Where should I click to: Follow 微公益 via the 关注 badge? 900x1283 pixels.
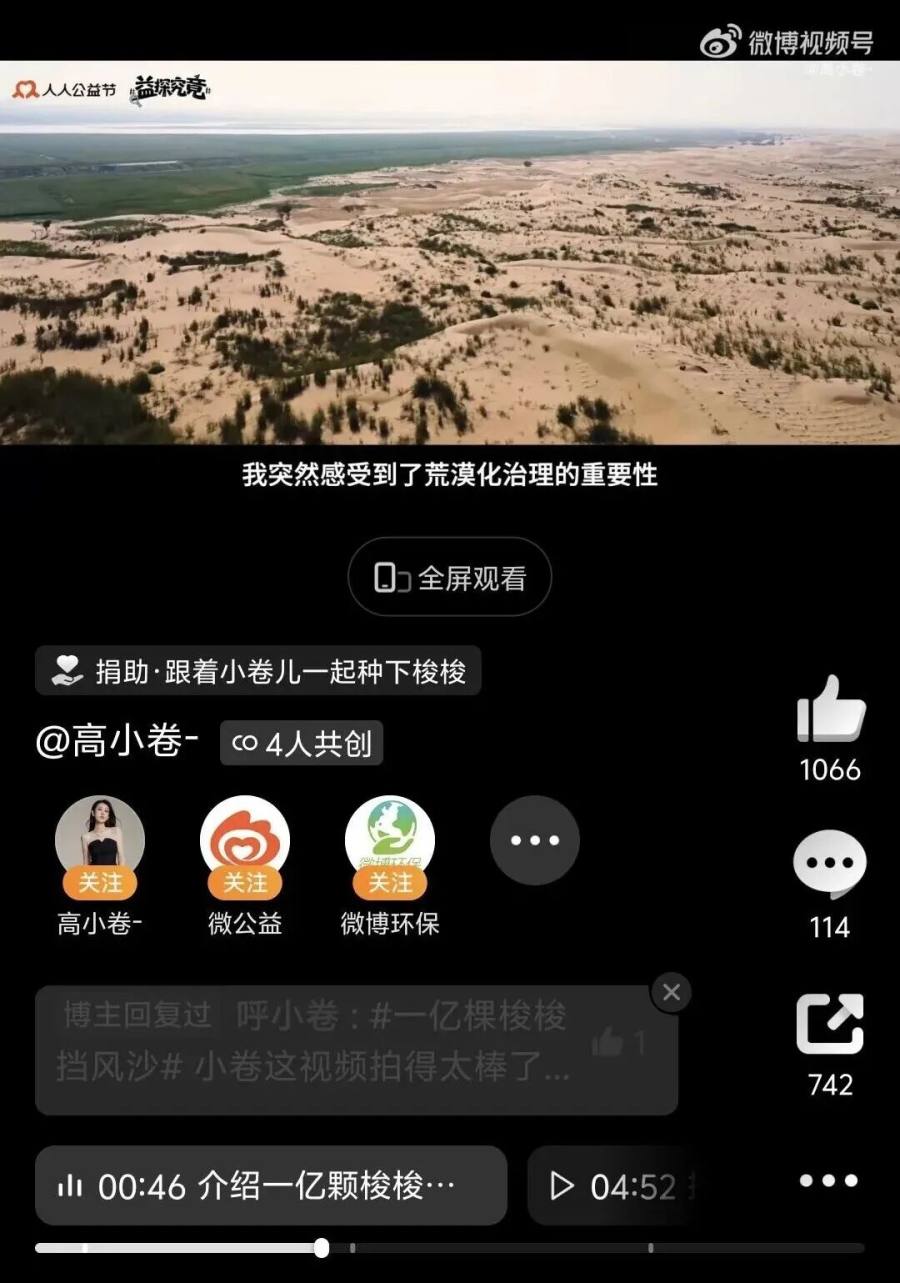pyautogui.click(x=245, y=883)
